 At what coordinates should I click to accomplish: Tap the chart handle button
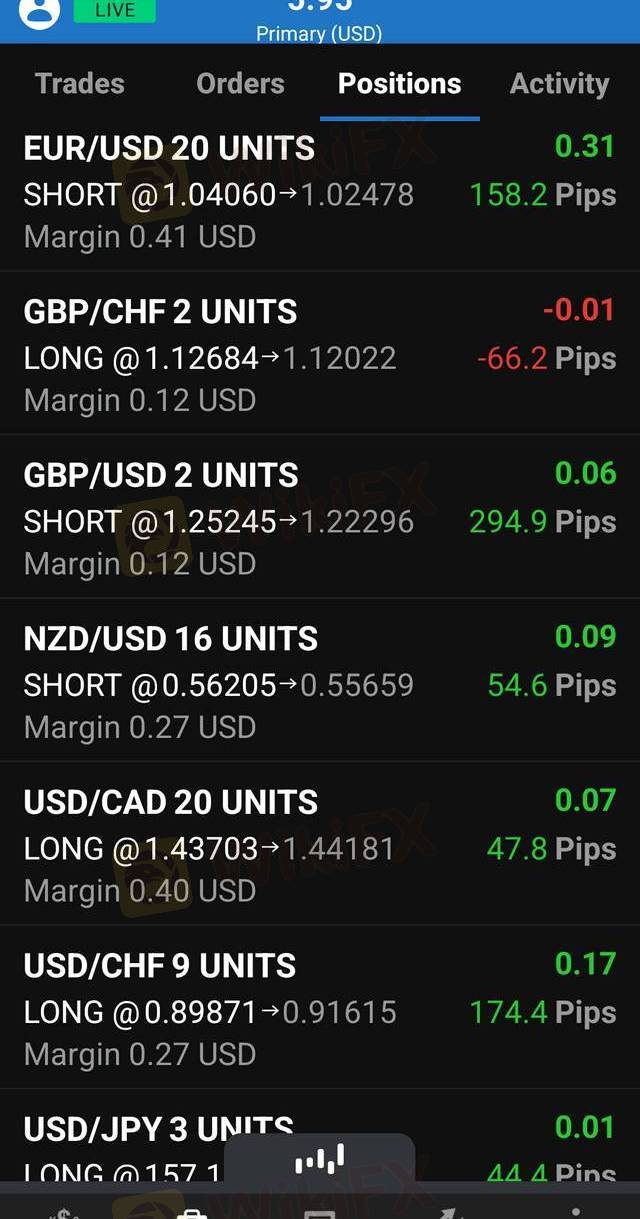319,1160
